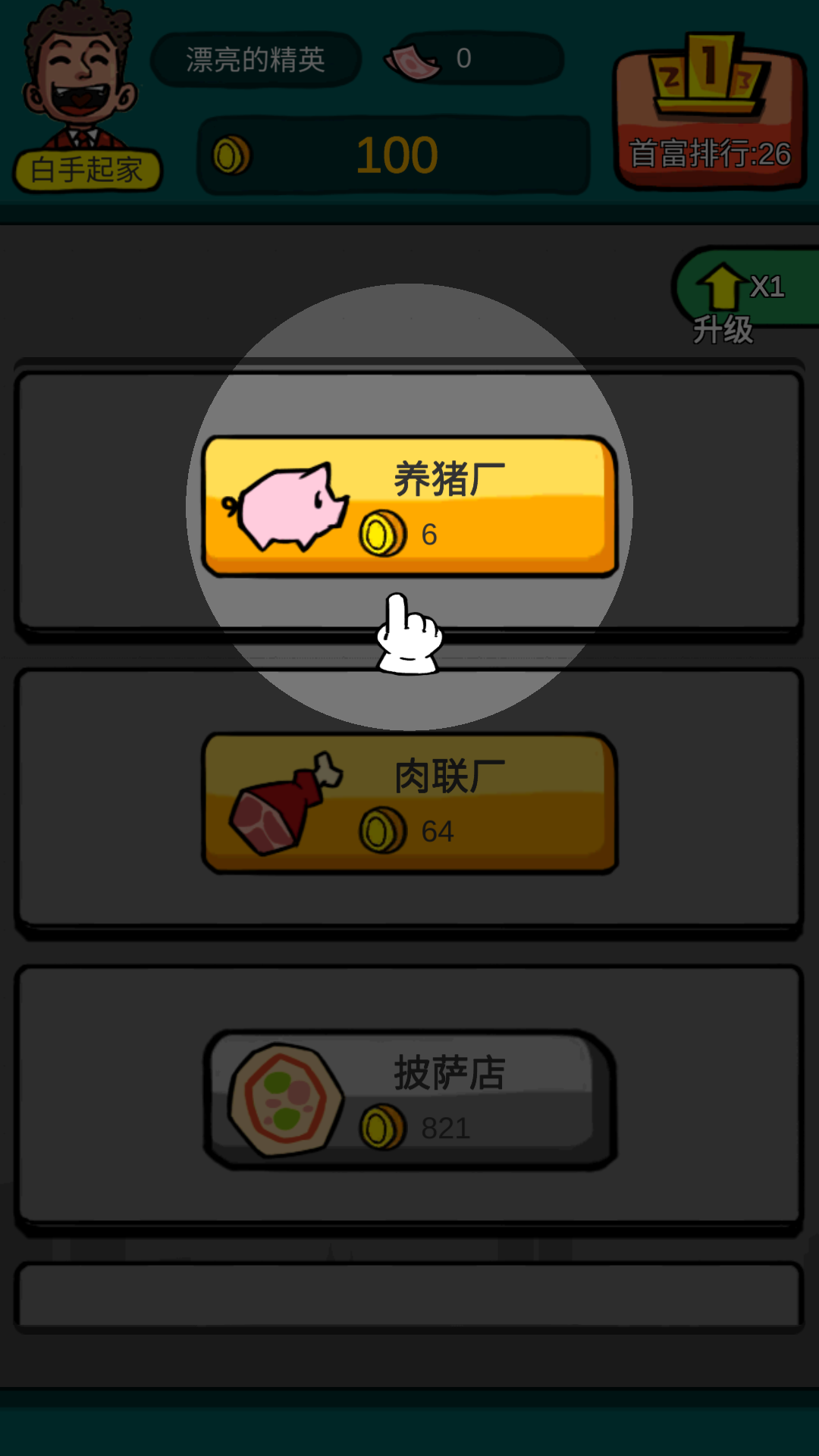Select the 披萨店 pizza shop button
Screen dimensions: 819x1456
click(409, 1100)
